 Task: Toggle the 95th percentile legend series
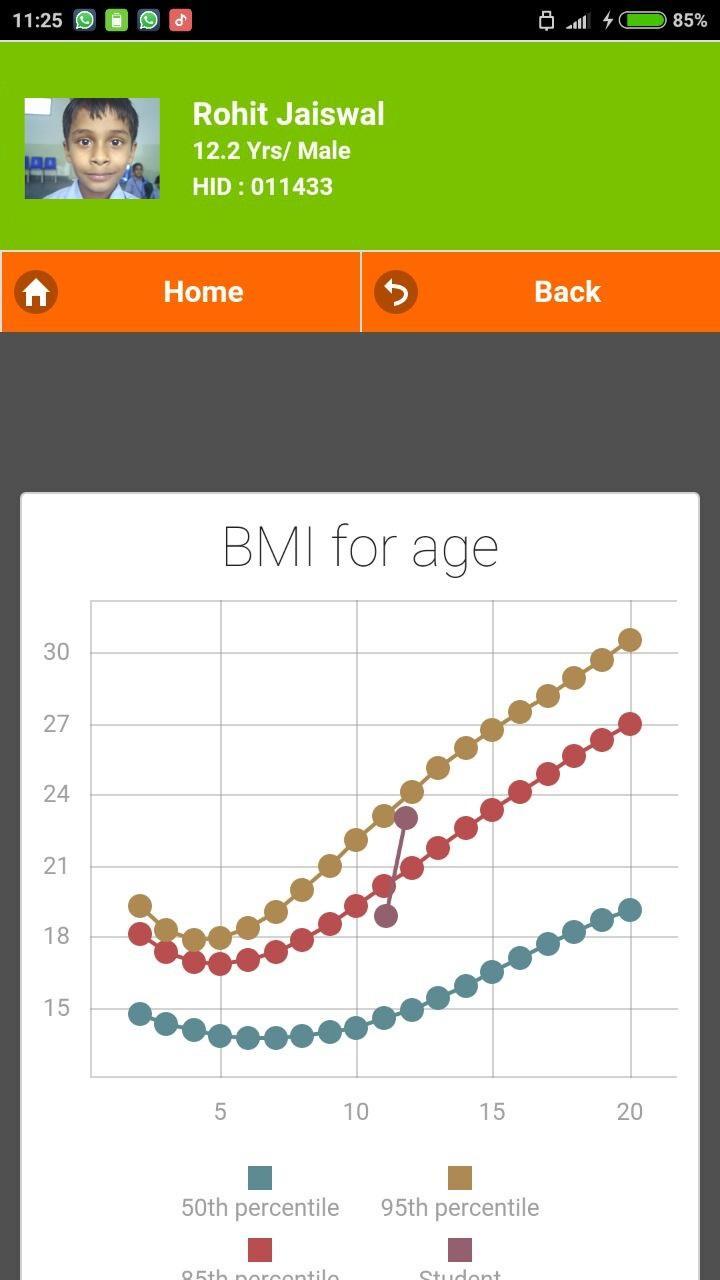pos(460,1193)
